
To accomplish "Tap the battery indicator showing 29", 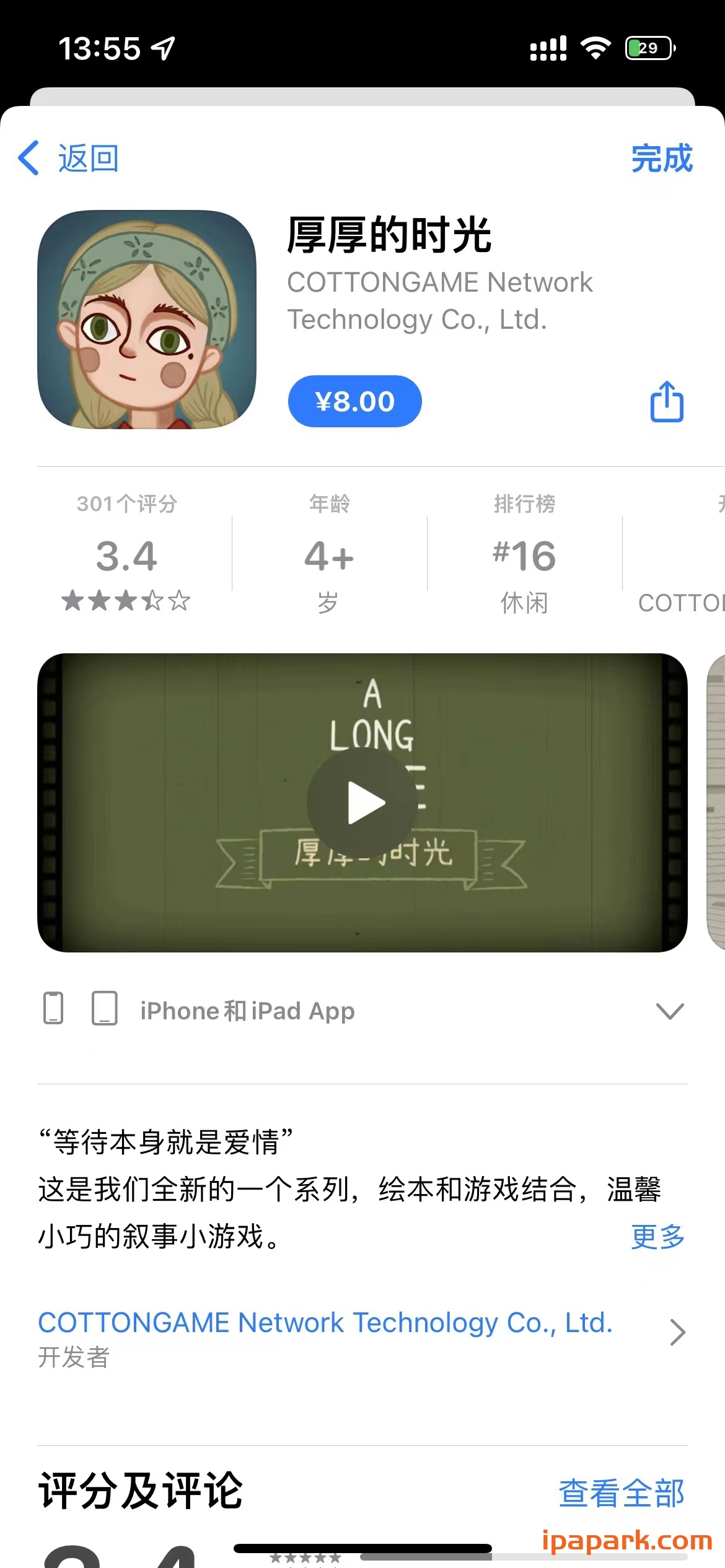I will coord(646,47).
